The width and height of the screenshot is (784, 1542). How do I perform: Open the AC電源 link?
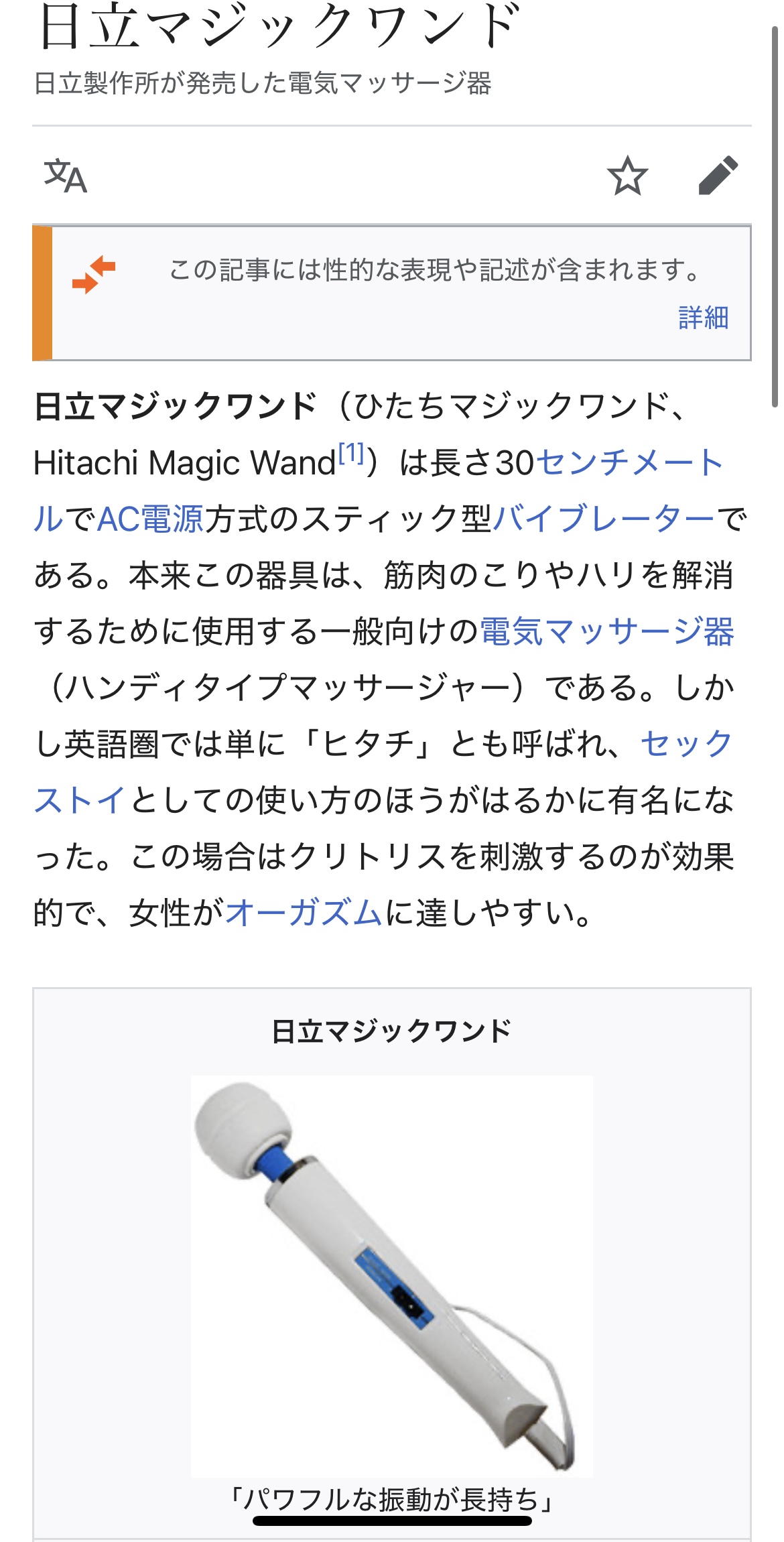tap(151, 519)
